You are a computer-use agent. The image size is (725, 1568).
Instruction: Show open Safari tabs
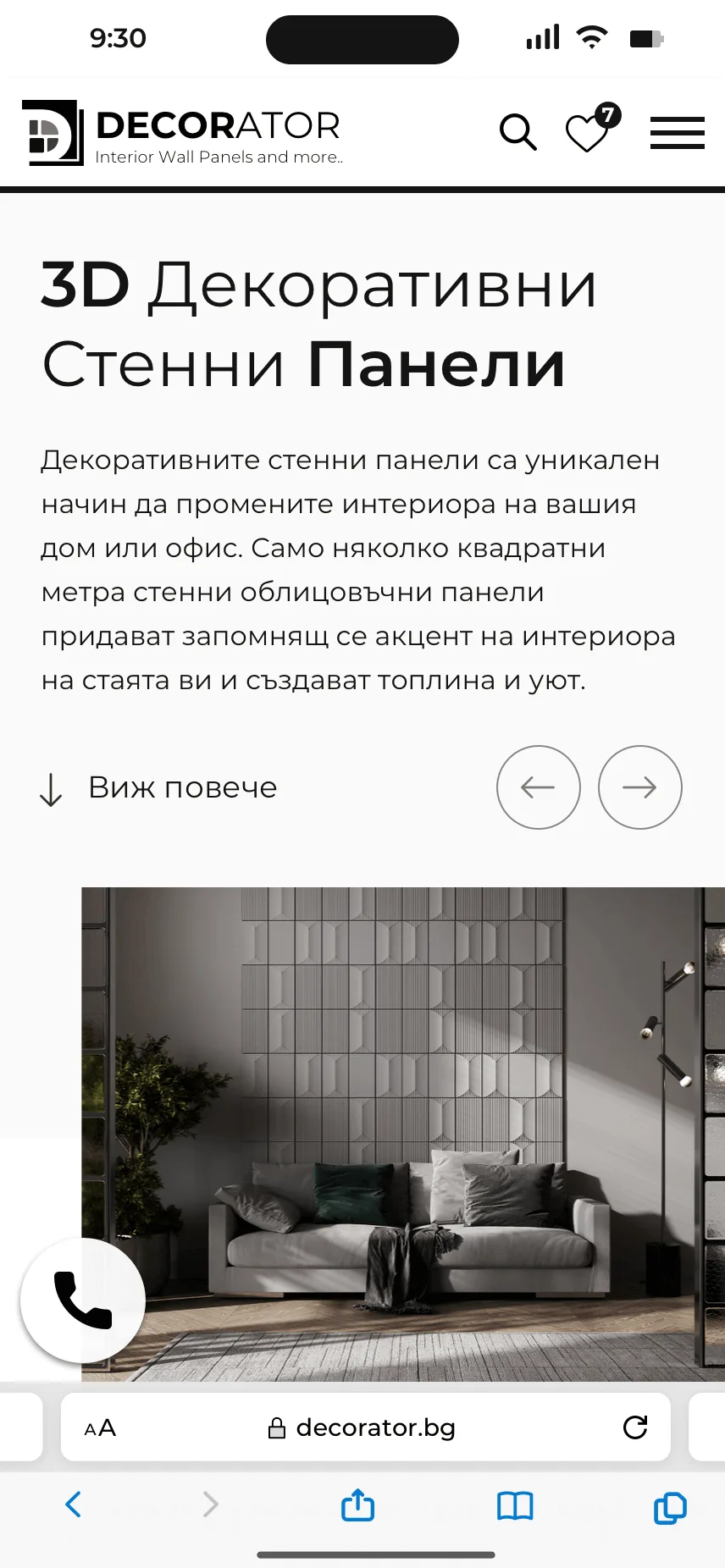tap(670, 1507)
